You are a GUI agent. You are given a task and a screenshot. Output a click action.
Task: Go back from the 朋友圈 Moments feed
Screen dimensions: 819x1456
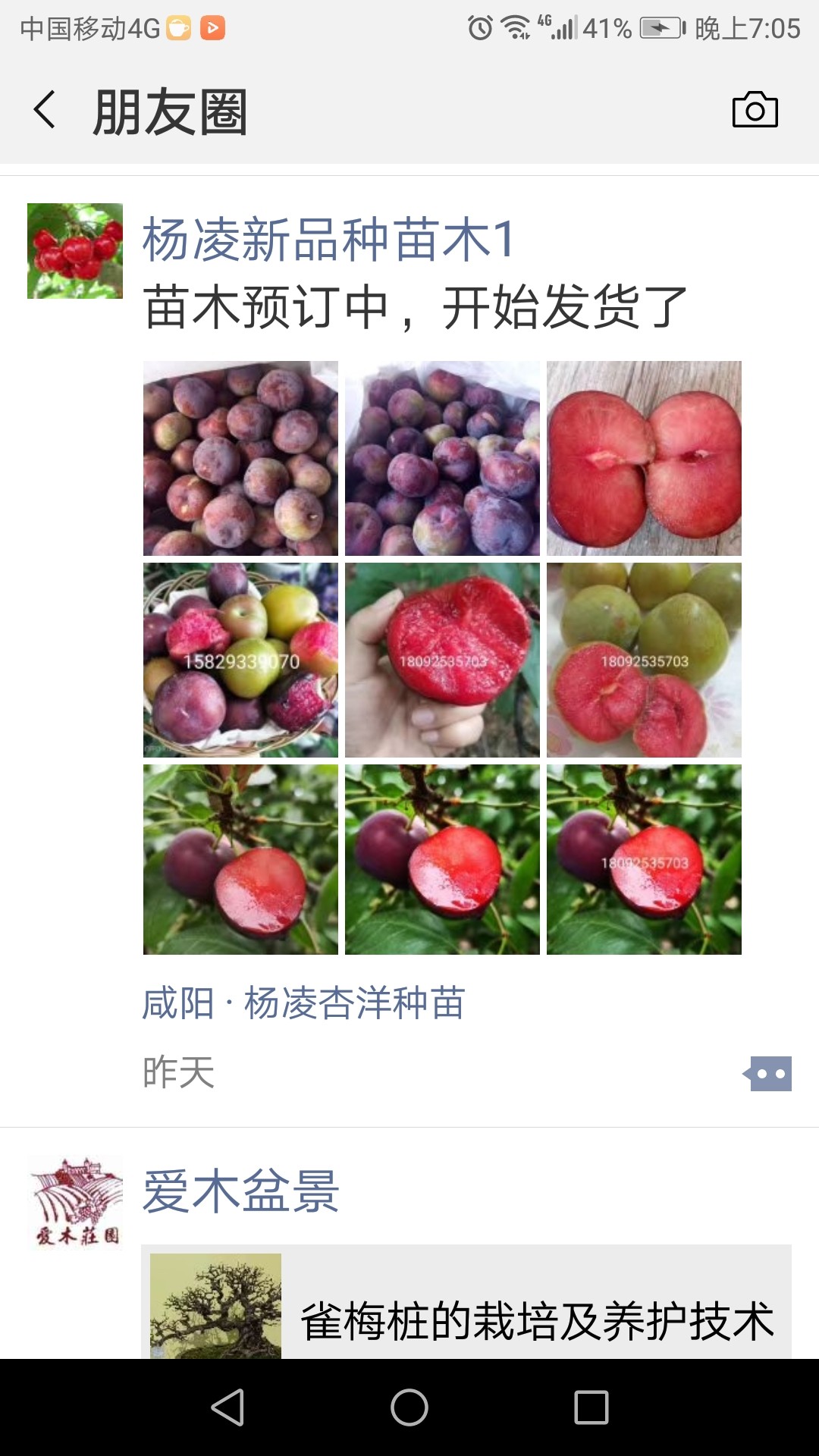pyautogui.click(x=45, y=110)
